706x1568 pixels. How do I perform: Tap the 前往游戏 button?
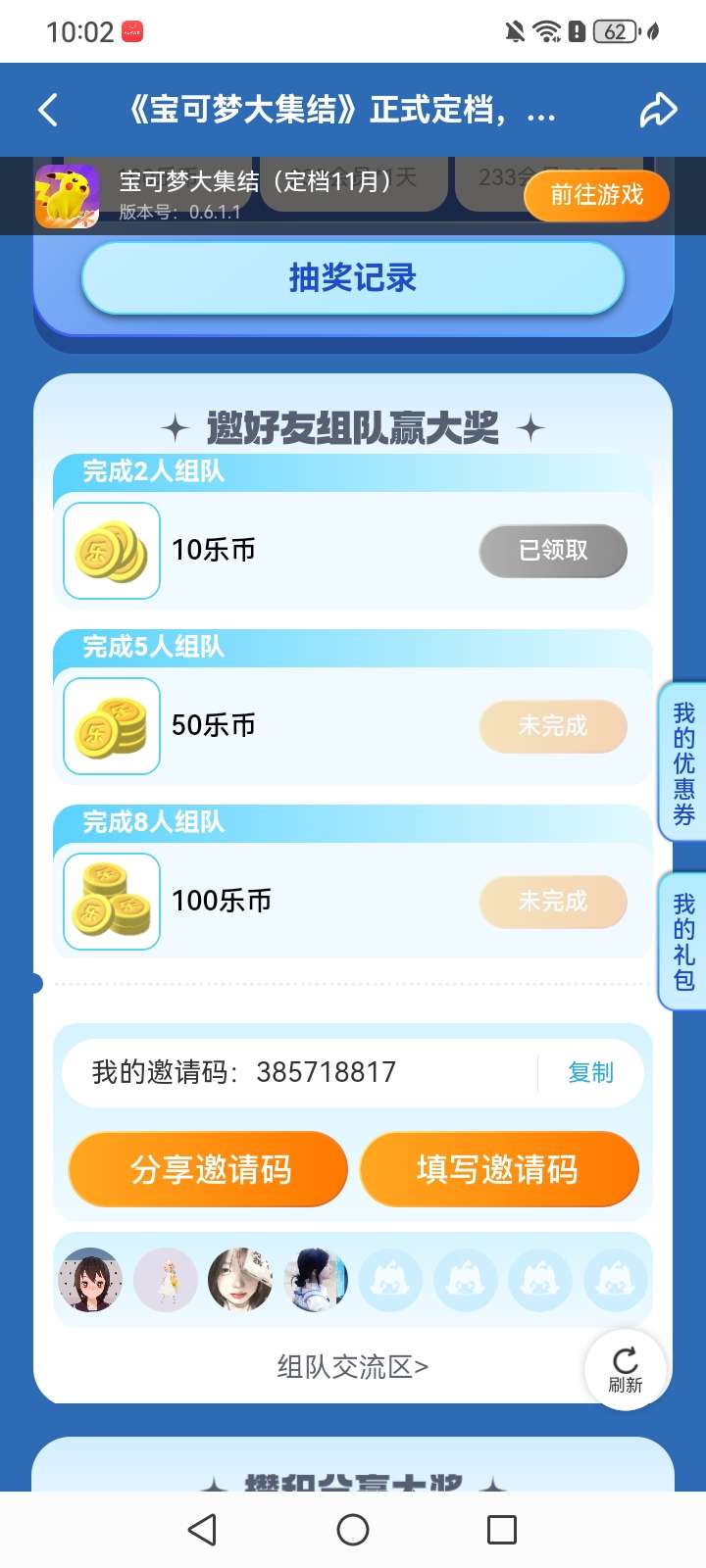[596, 195]
